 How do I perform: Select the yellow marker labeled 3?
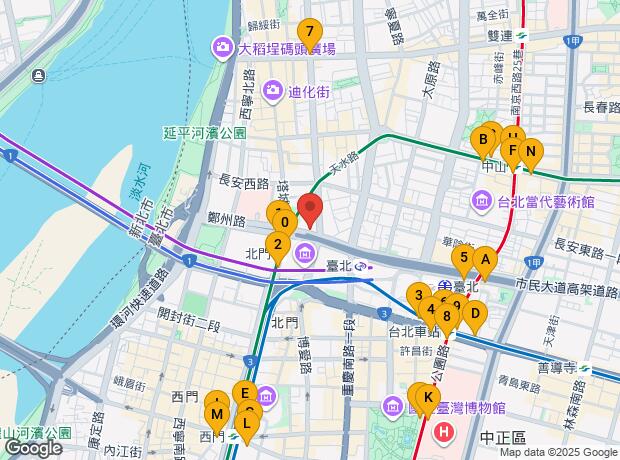[x=417, y=295]
